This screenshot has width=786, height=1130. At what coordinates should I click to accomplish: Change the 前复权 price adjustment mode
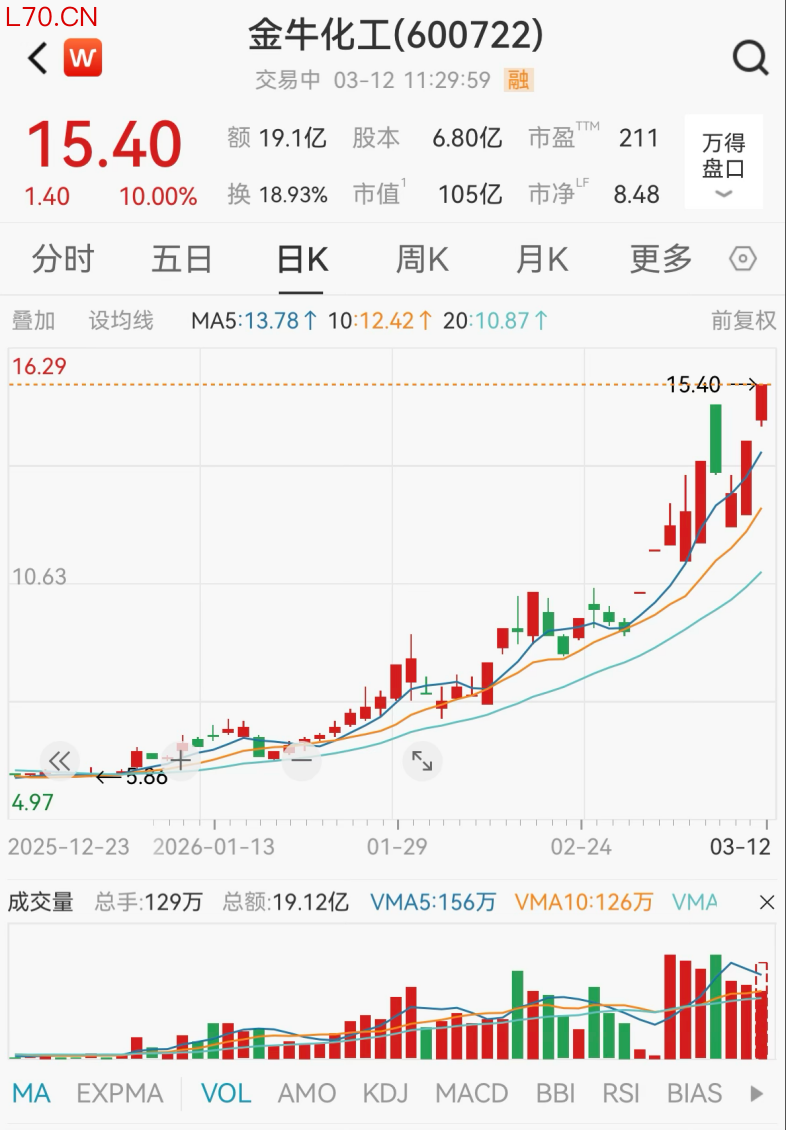(743, 321)
